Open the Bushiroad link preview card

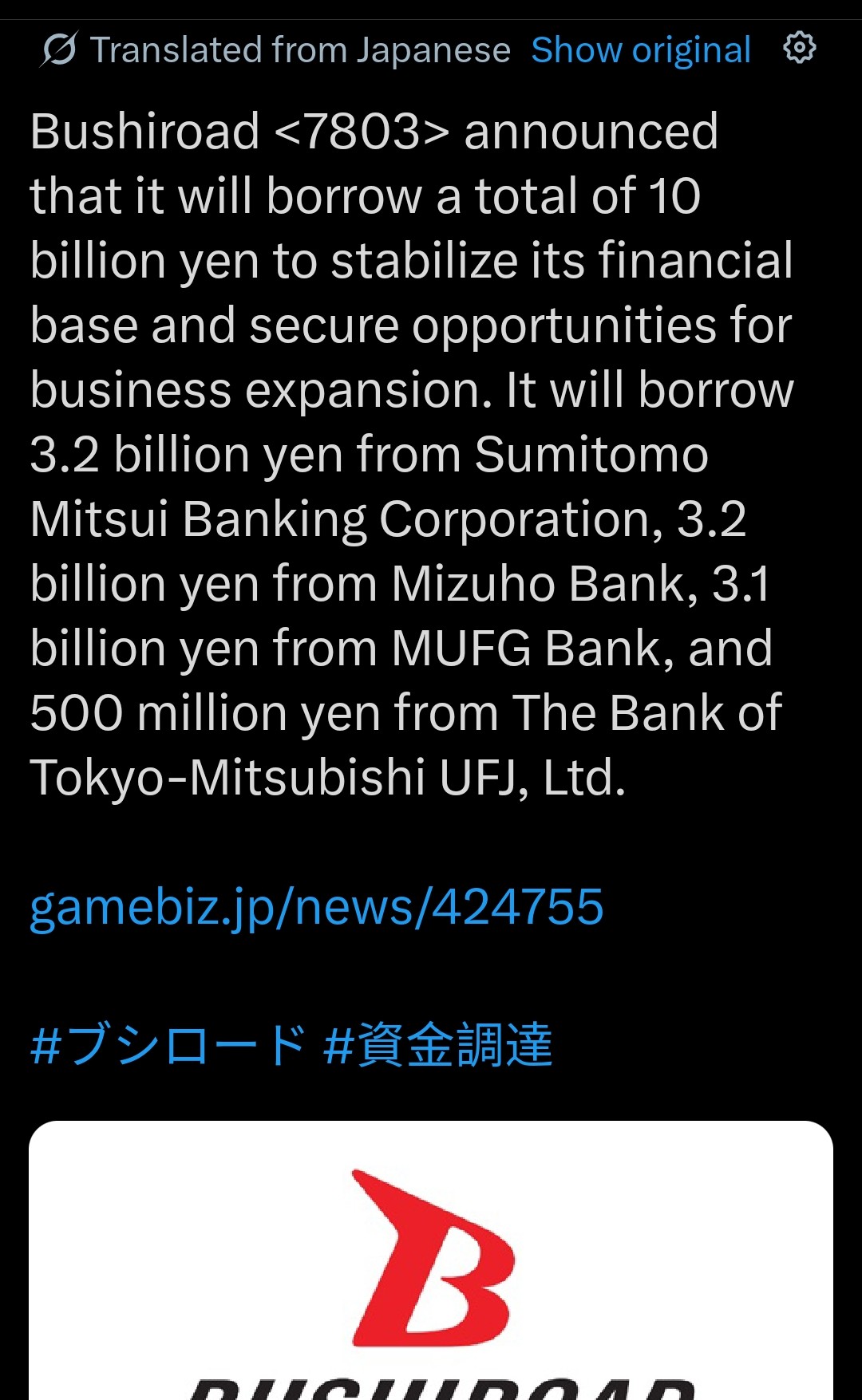pyautogui.click(x=431, y=1268)
